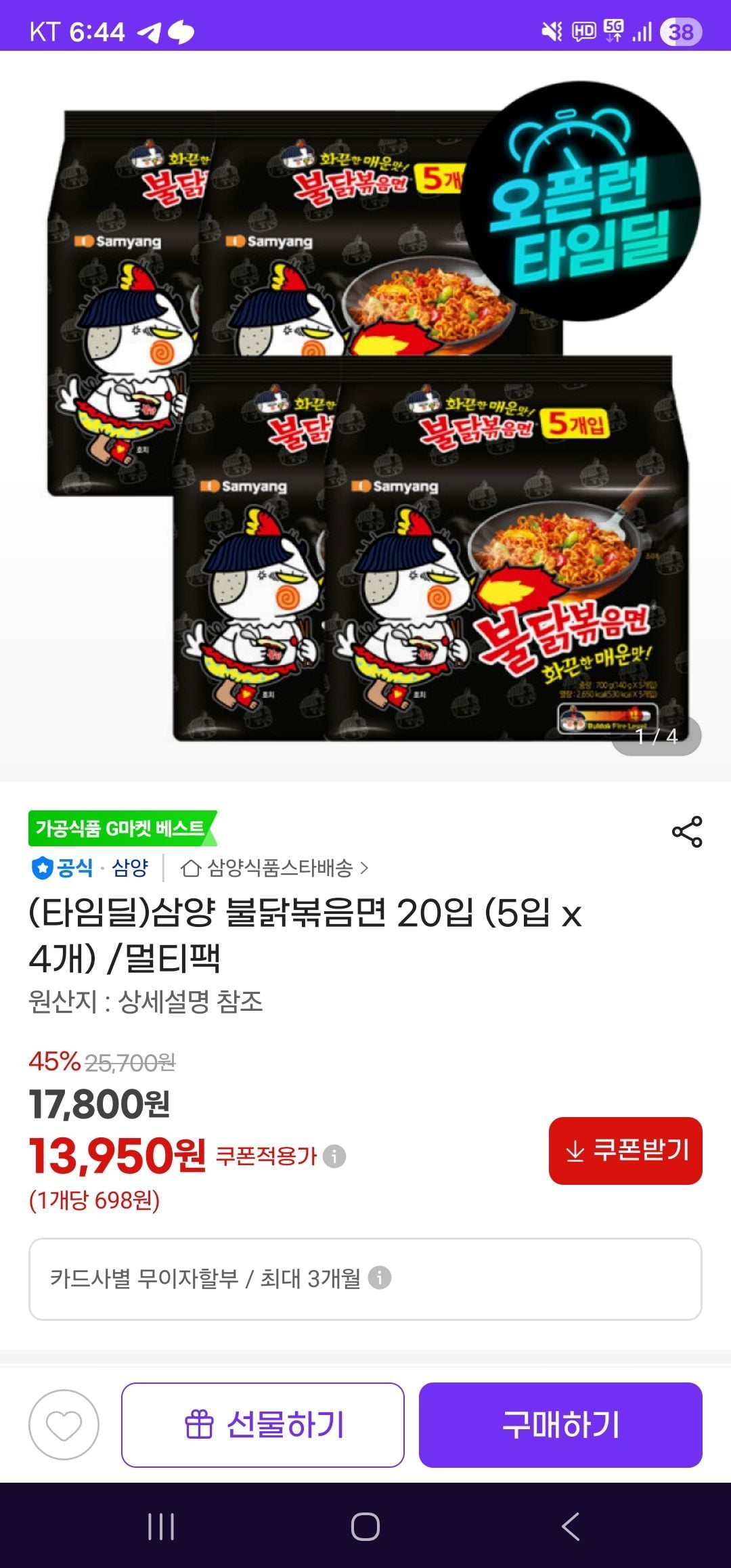Add product to wishlist with heart
The height and width of the screenshot is (1568, 731).
(64, 1424)
